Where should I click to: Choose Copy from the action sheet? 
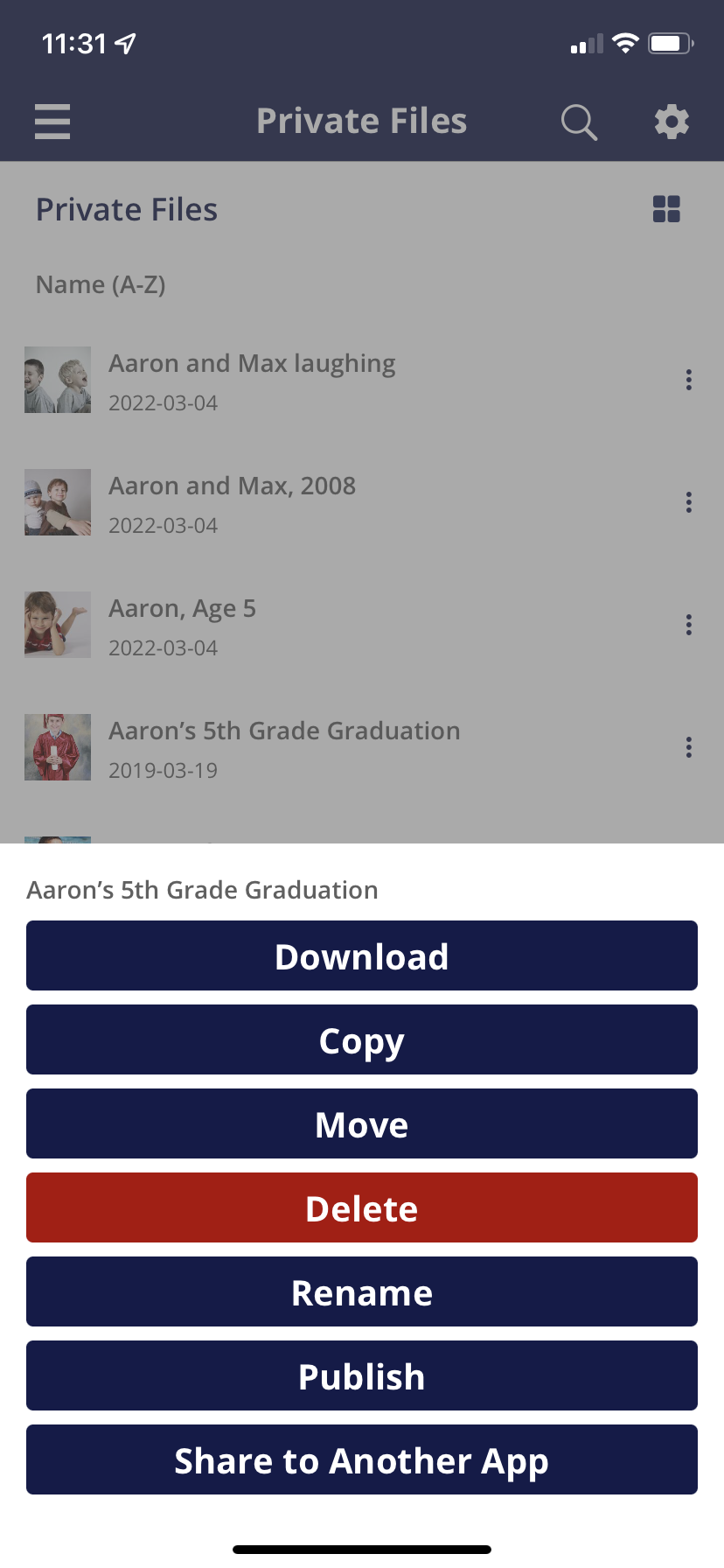point(362,1039)
